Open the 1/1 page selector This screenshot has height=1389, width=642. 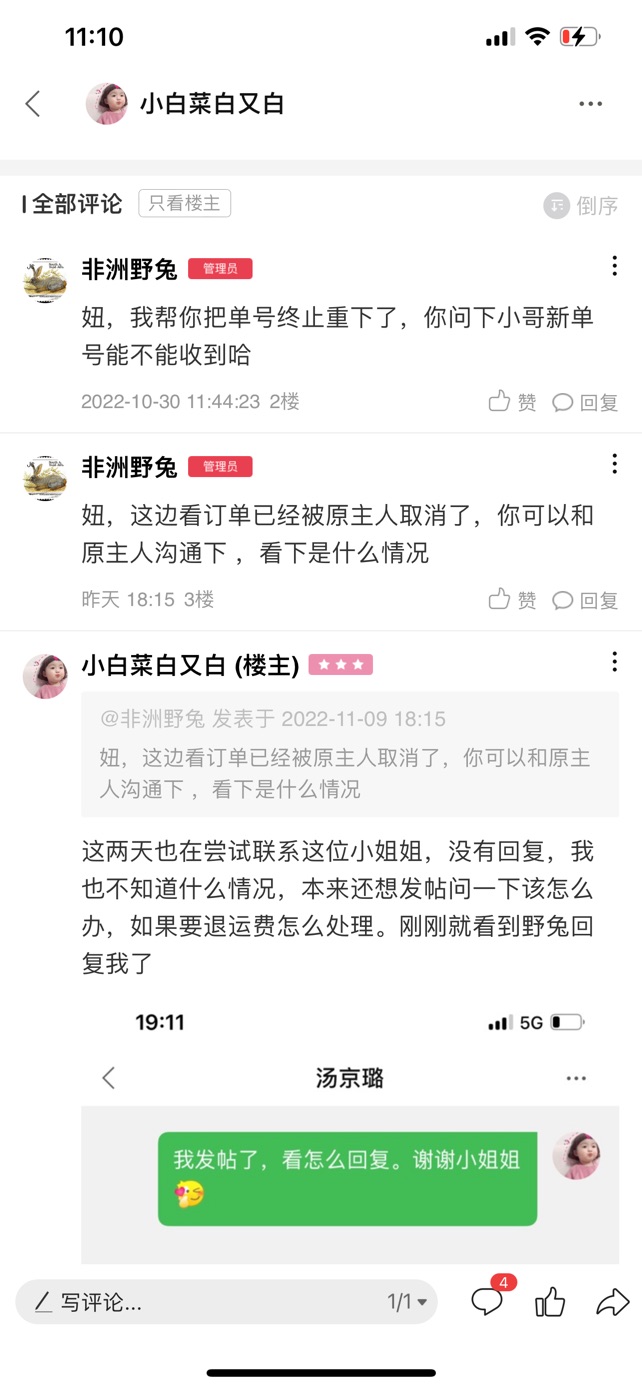pos(407,1302)
